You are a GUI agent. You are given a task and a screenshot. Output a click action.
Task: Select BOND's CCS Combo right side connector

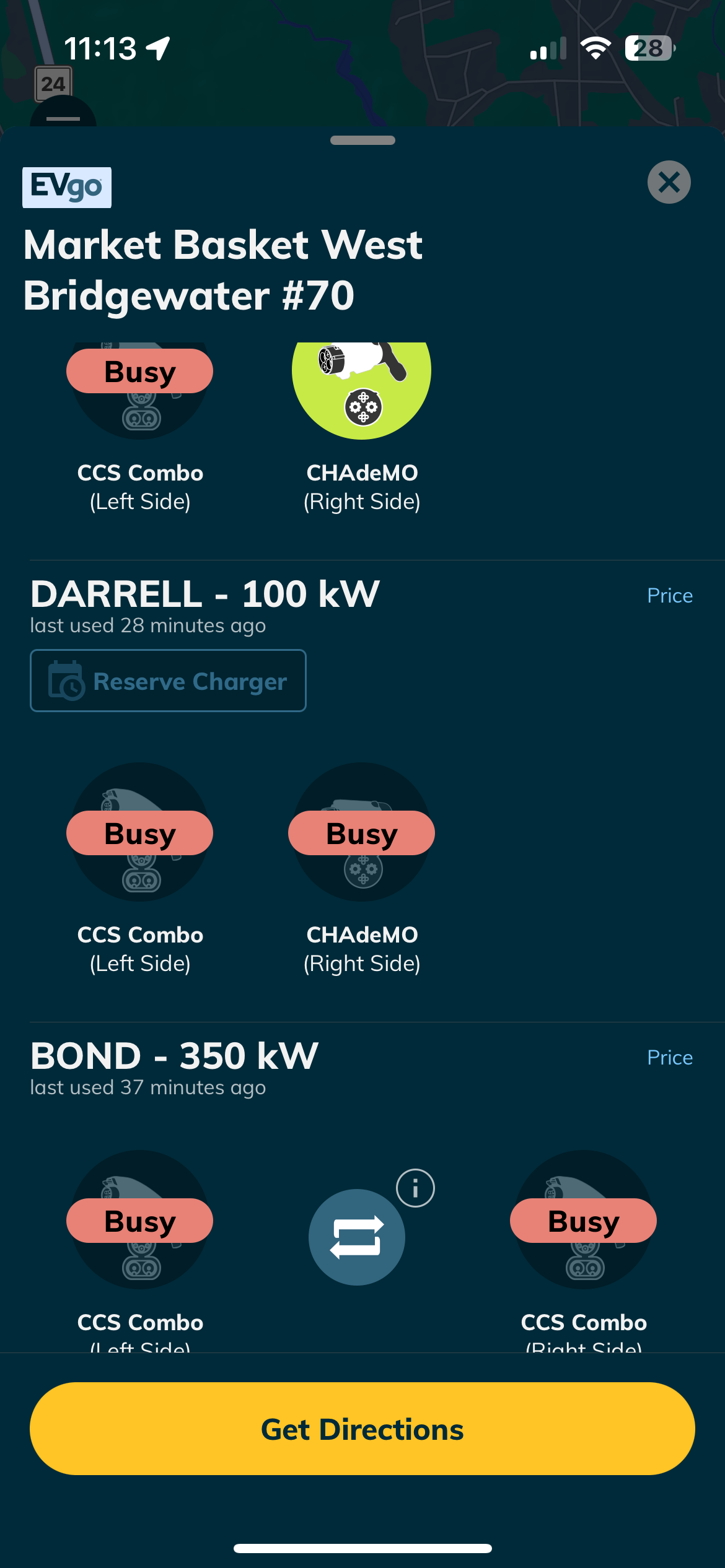[584, 1219]
